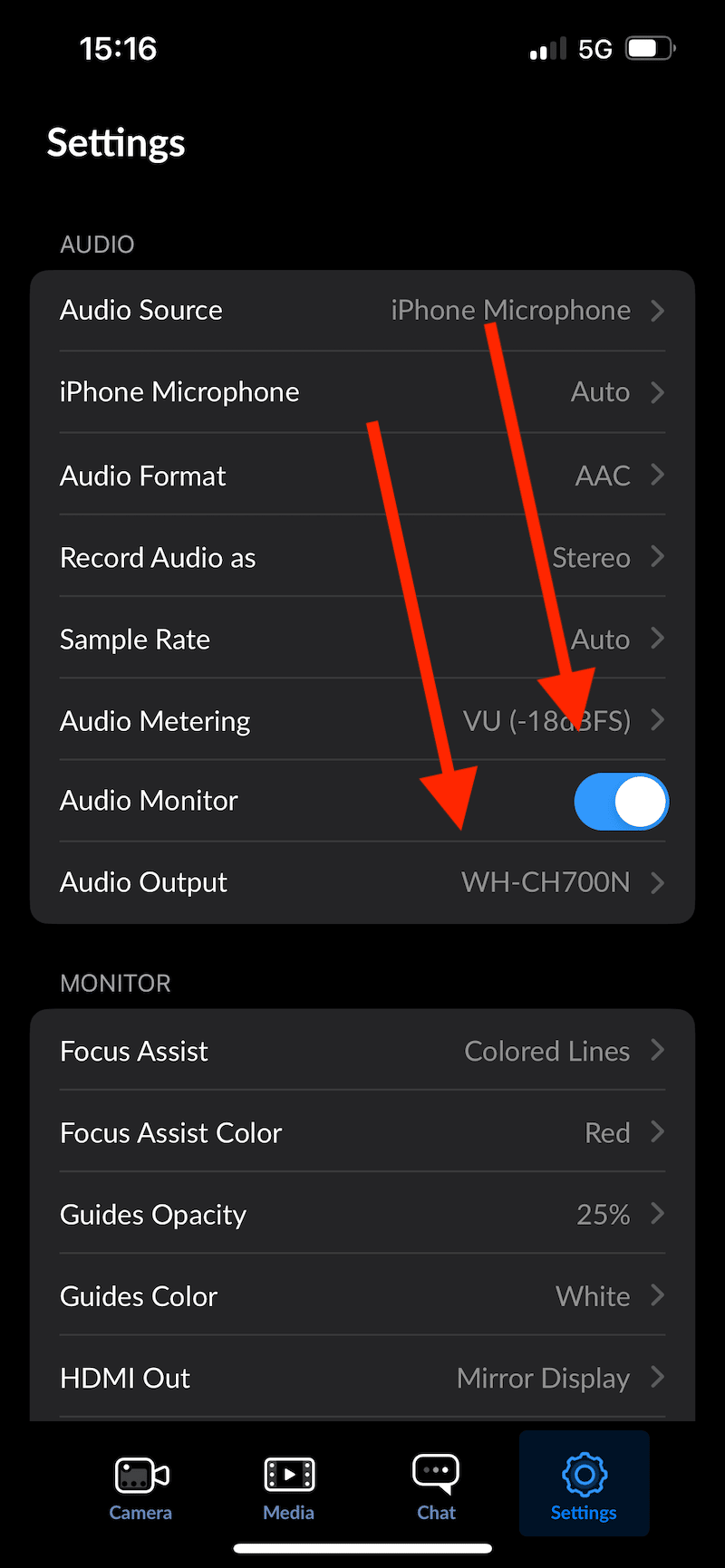Switch to the Media tab
Image resolution: width=725 pixels, height=1568 pixels.
click(x=289, y=1486)
